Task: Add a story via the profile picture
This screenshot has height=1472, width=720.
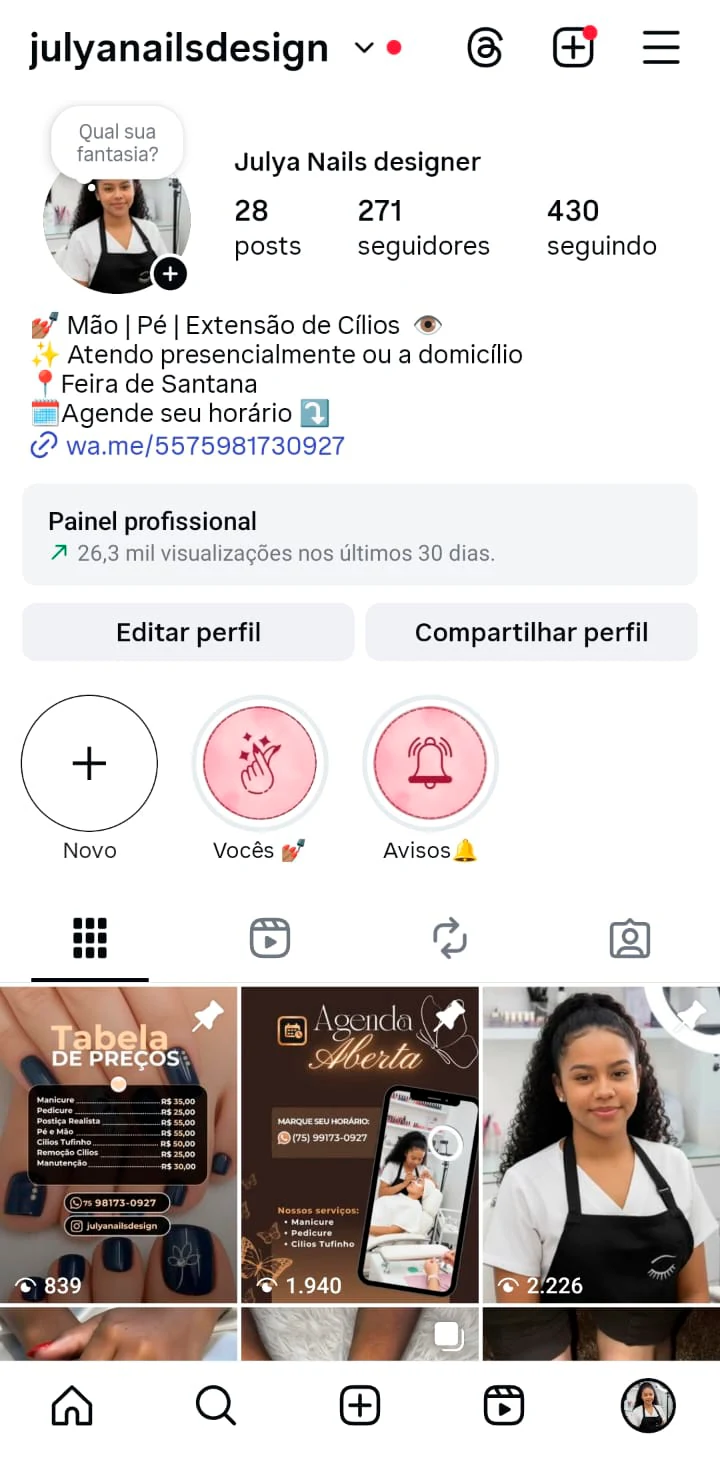Action: [x=170, y=273]
